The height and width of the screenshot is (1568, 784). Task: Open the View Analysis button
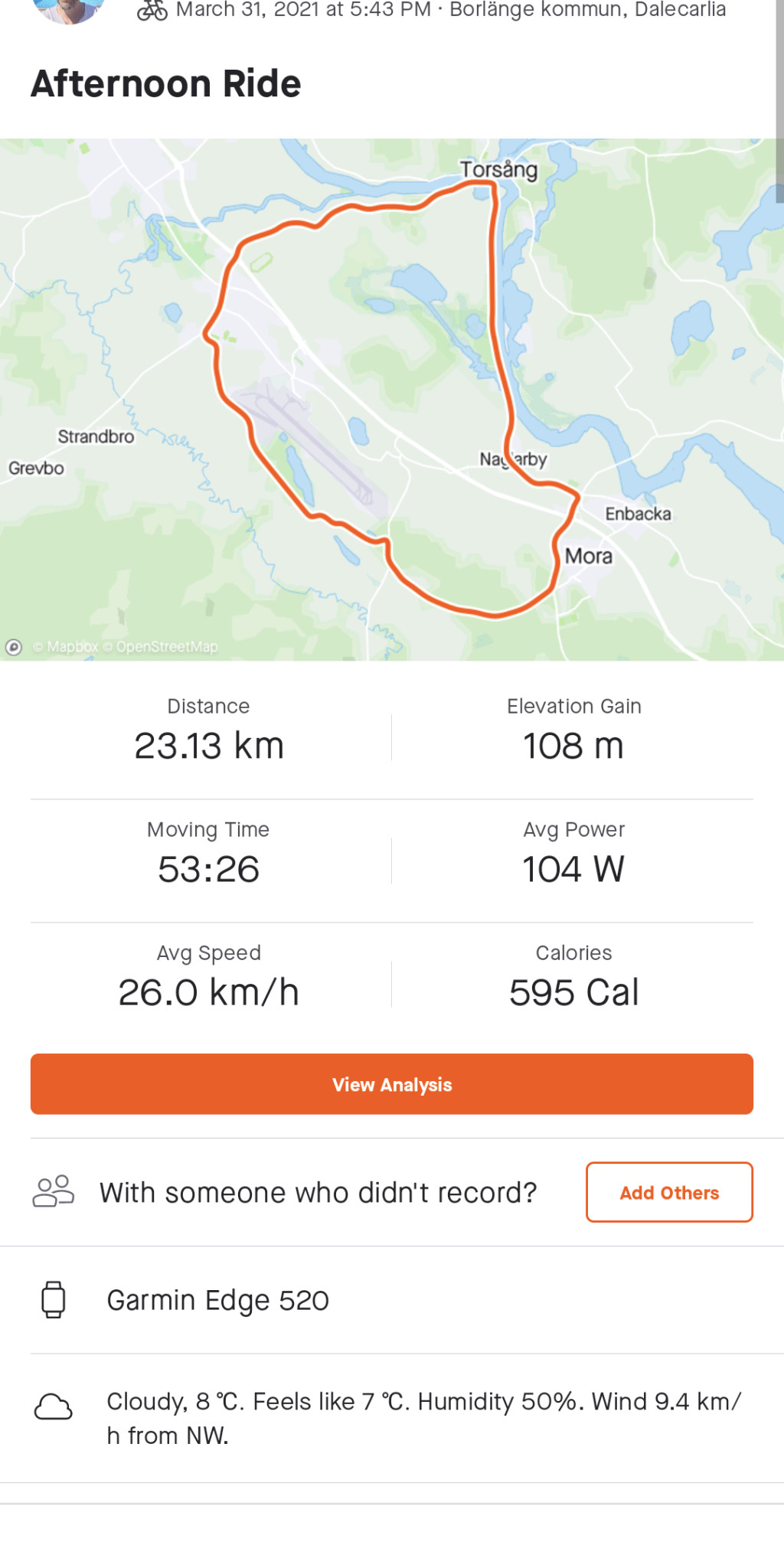point(392,1084)
